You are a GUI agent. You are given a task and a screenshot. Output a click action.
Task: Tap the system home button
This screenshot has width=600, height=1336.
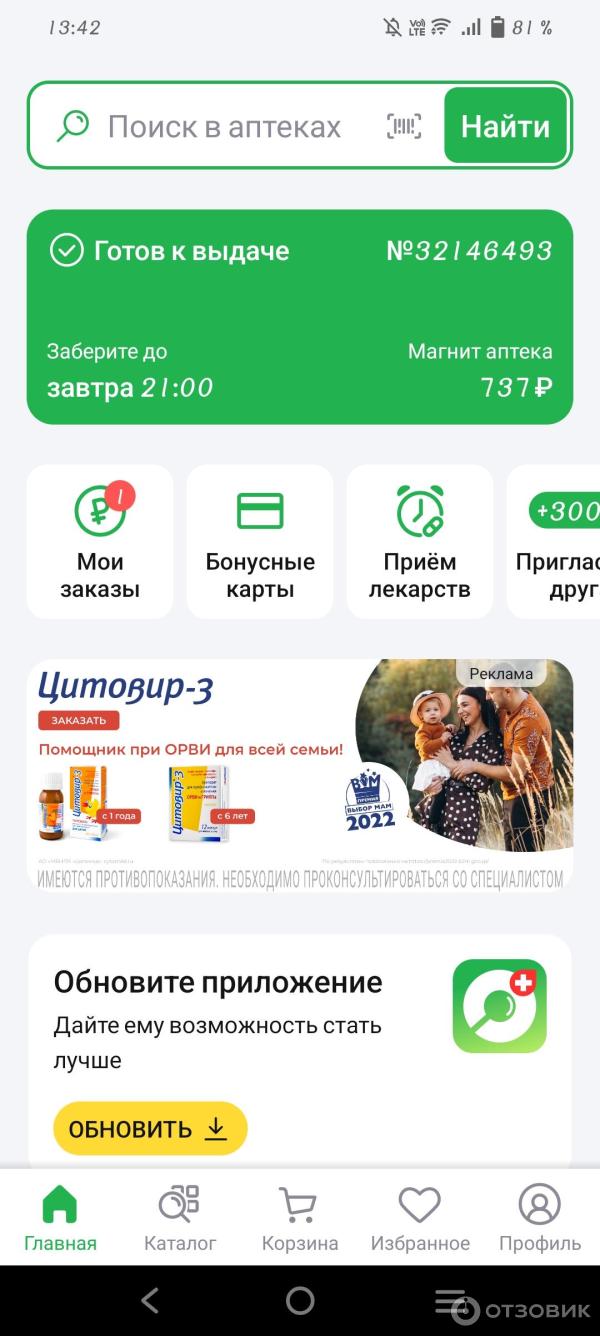[300, 1301]
